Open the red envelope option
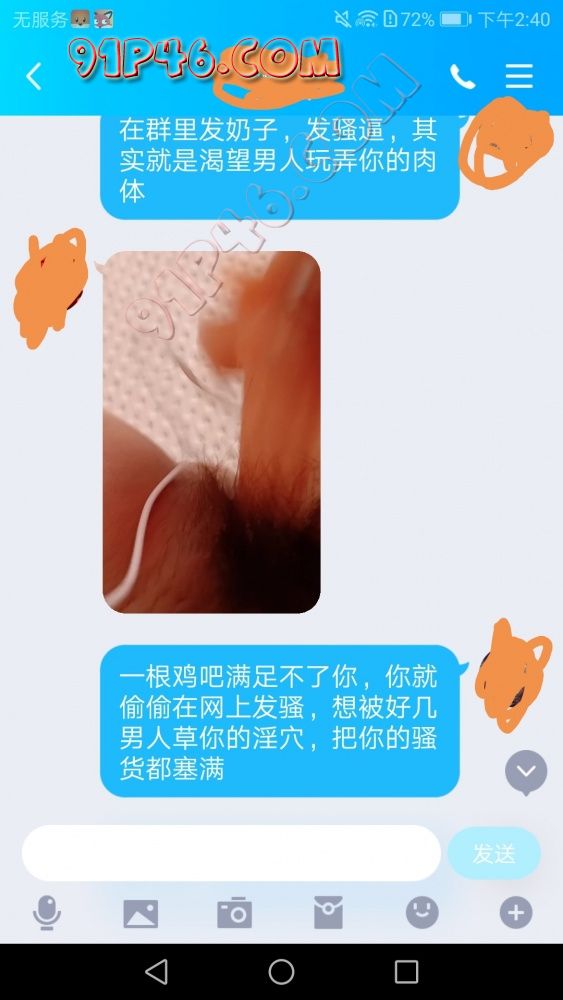563x1000 pixels. click(x=328, y=913)
